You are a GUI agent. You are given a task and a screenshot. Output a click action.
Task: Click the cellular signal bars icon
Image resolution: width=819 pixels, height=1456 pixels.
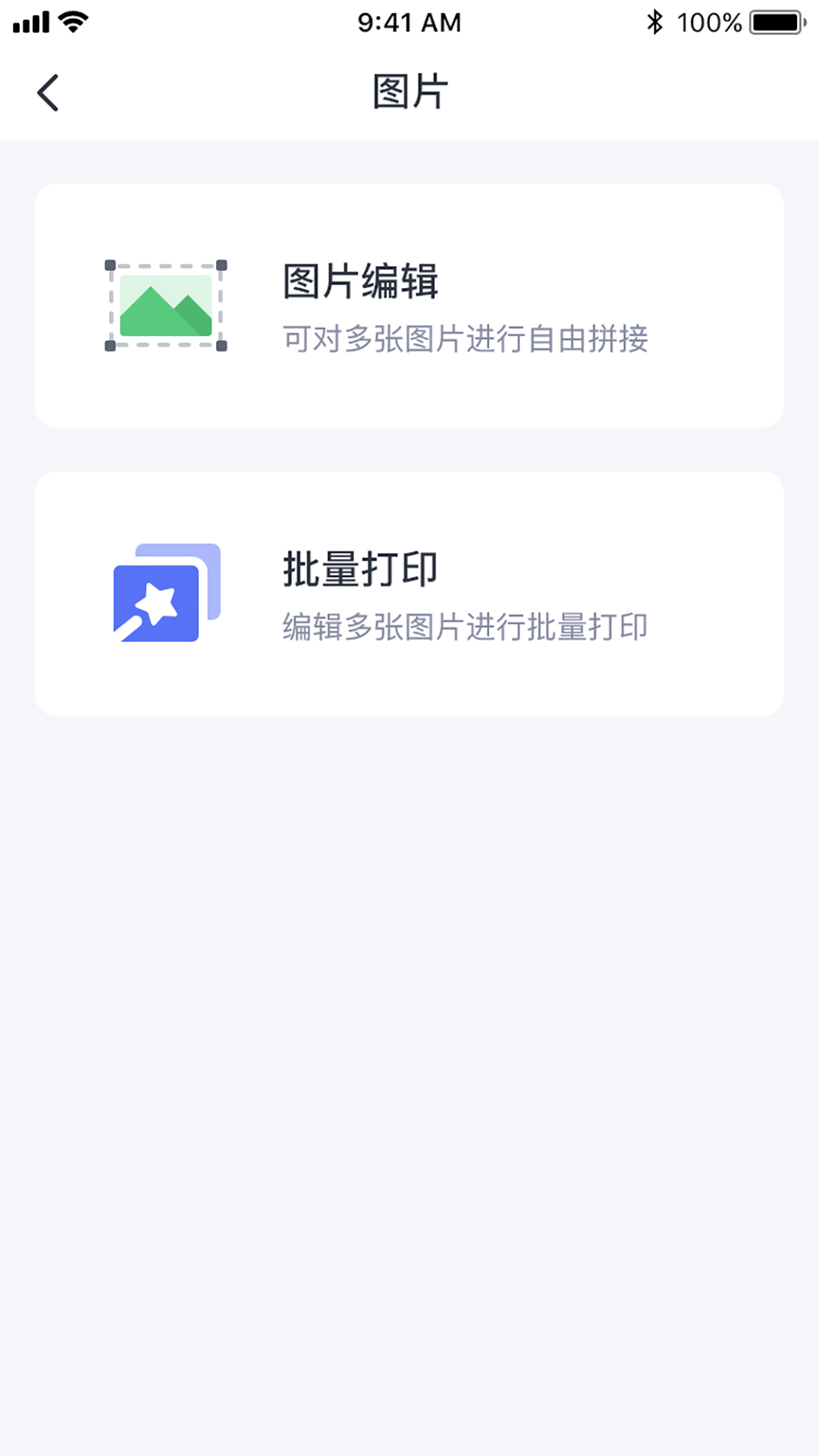click(x=30, y=23)
